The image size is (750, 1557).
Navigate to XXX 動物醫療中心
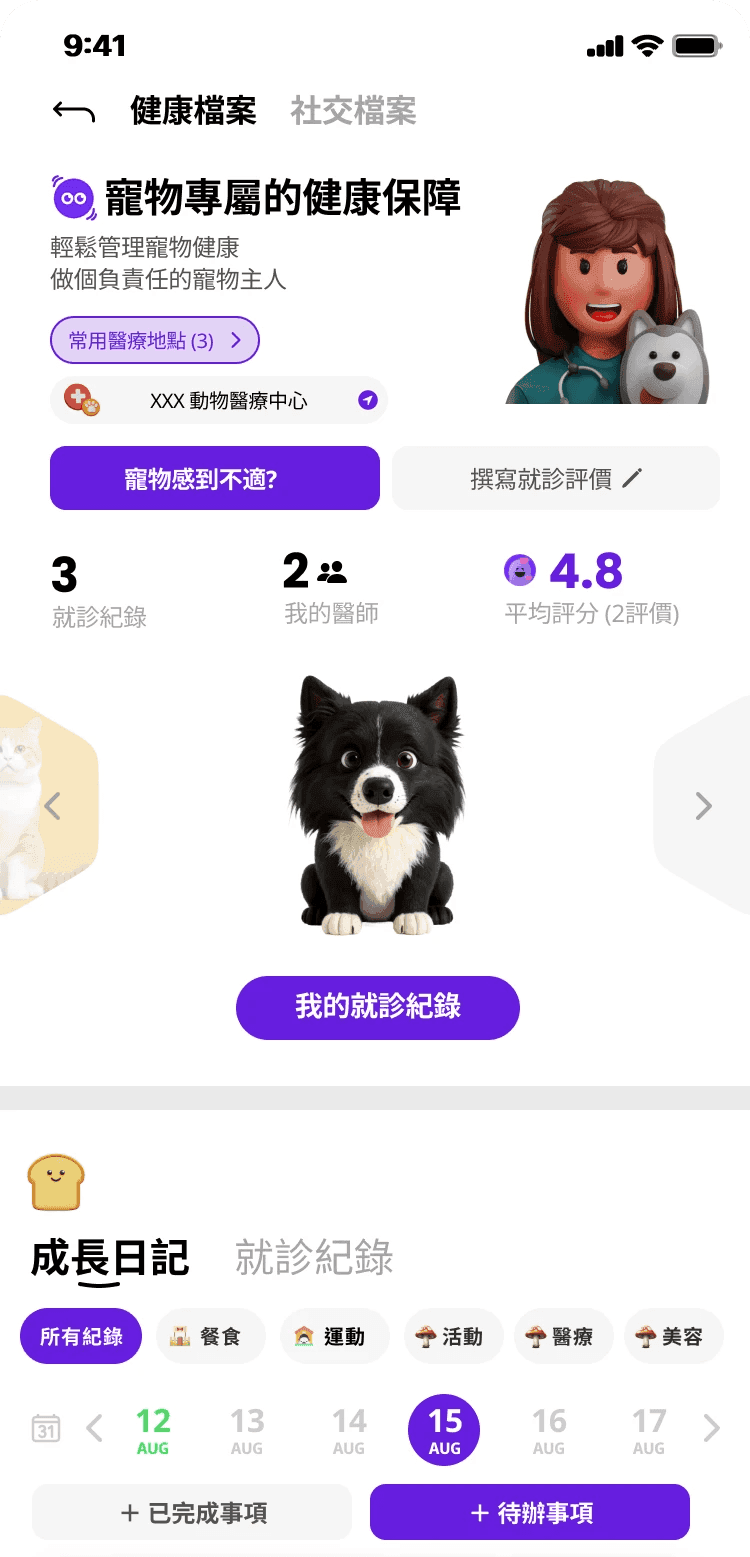368,401
